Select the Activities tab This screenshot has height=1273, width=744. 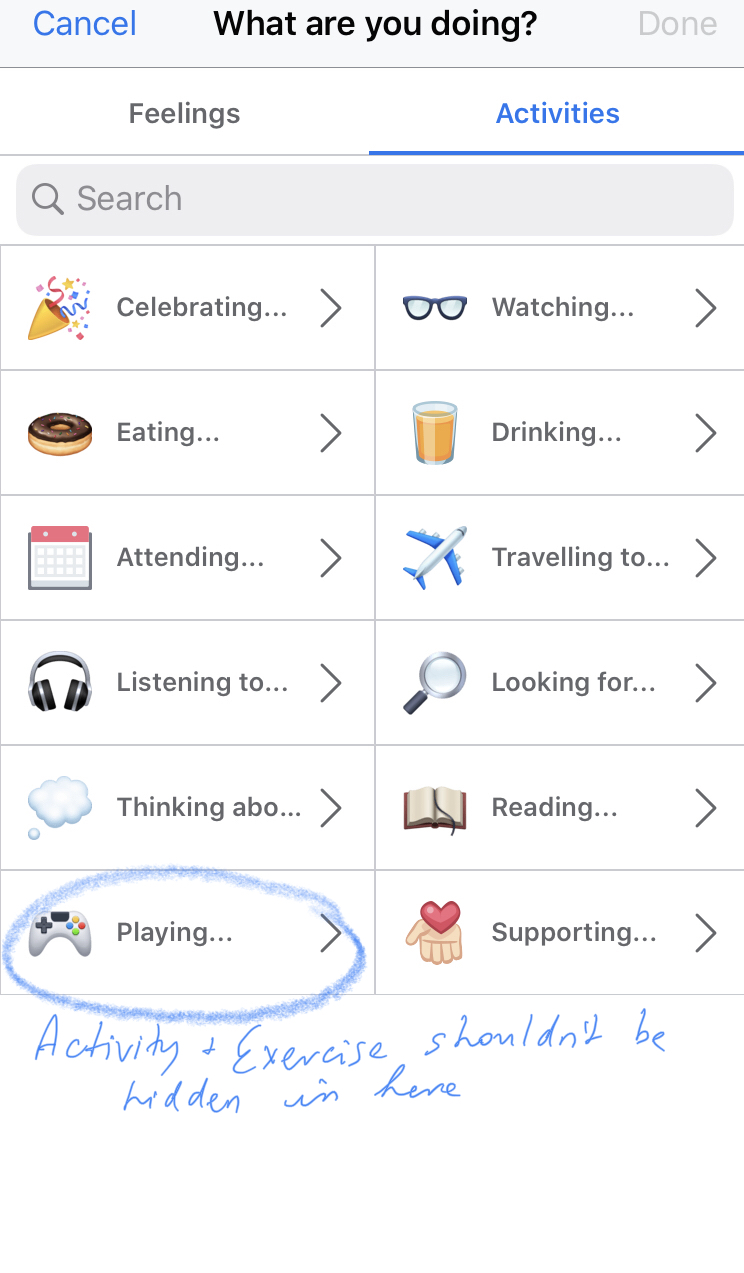(557, 114)
